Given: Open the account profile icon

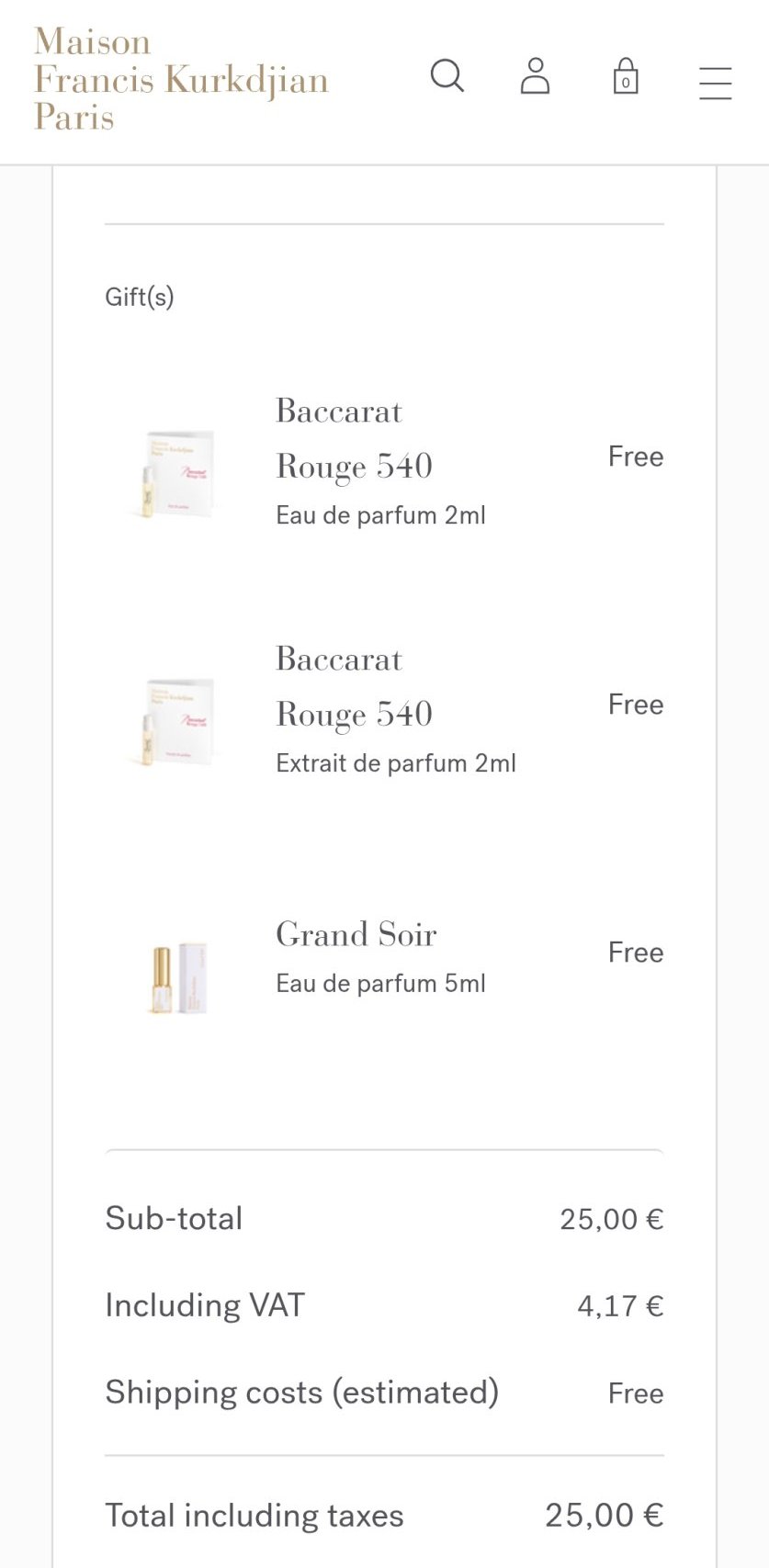Looking at the screenshot, I should (x=535, y=76).
